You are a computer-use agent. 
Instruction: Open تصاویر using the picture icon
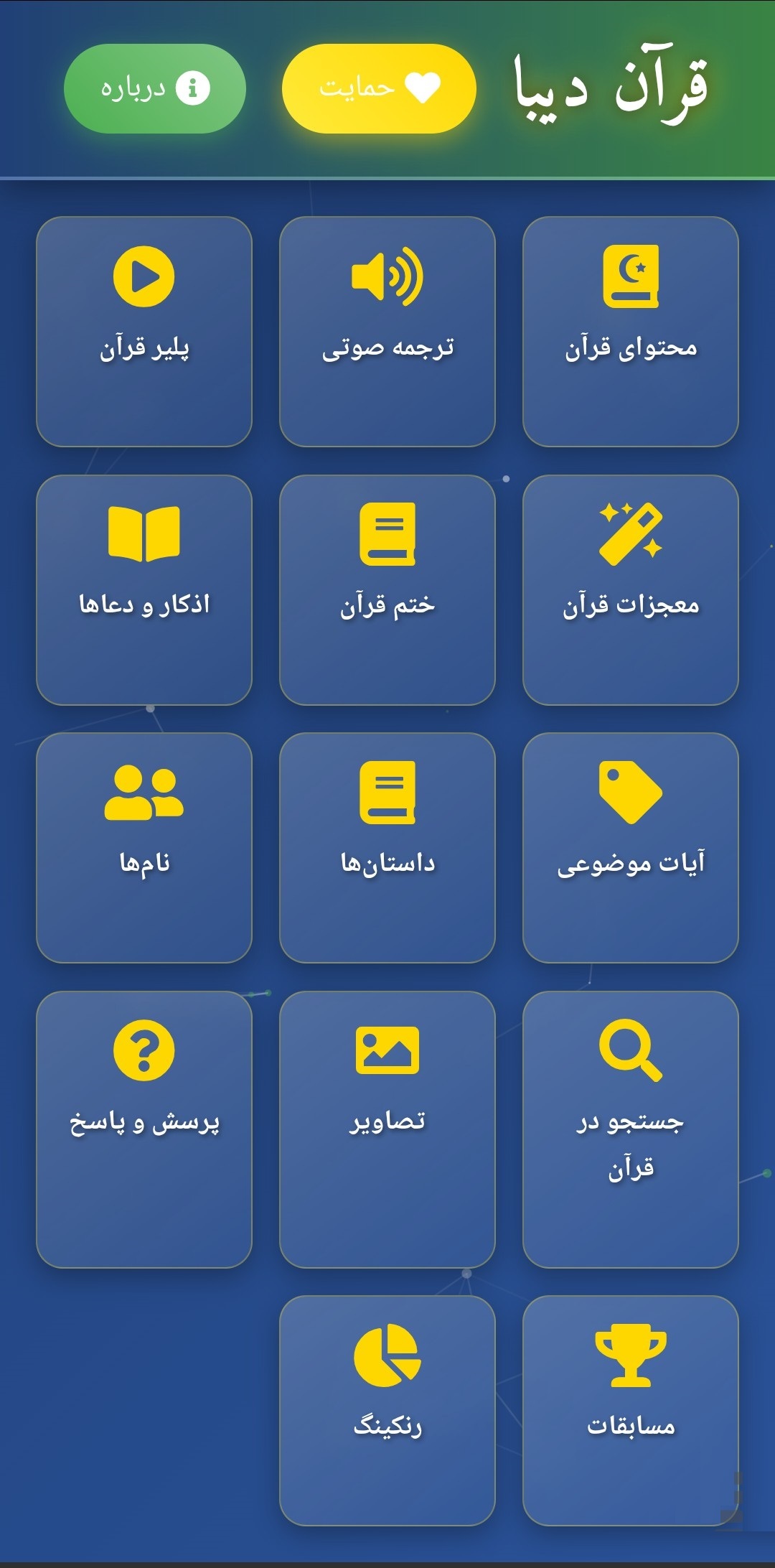[x=387, y=1051]
